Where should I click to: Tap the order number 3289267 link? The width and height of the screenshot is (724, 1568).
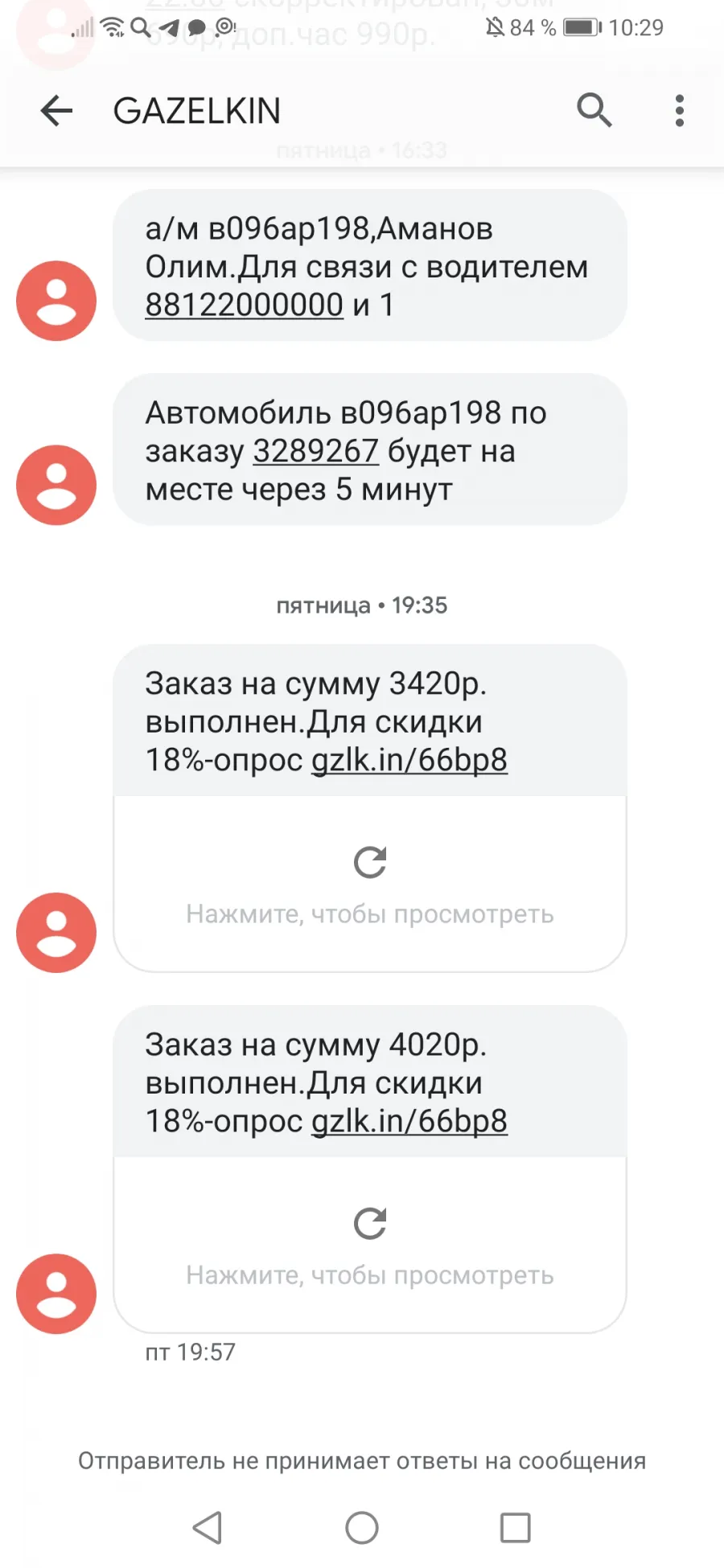pos(315,451)
